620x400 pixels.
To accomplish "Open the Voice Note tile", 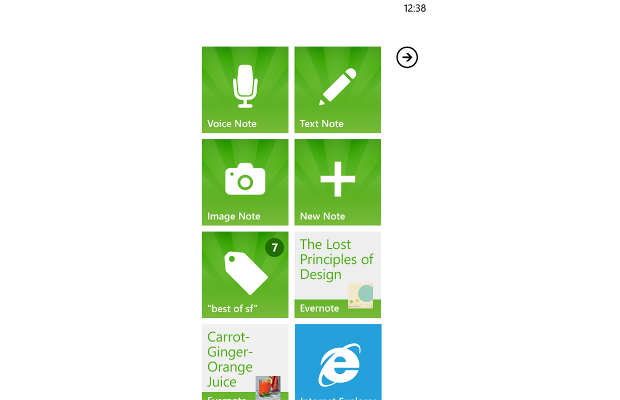I will [245, 89].
